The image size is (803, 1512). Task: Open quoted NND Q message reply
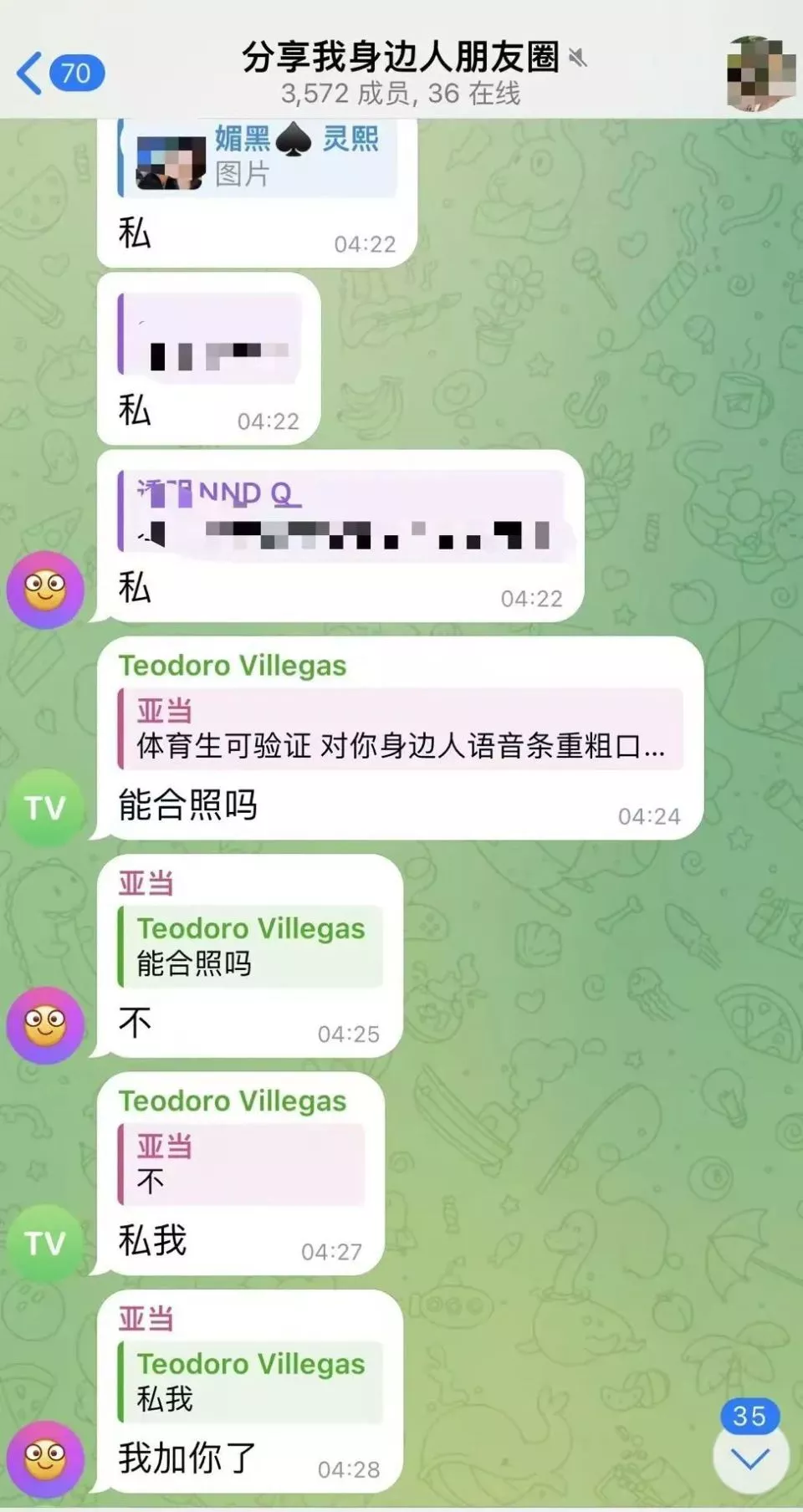pos(341,512)
